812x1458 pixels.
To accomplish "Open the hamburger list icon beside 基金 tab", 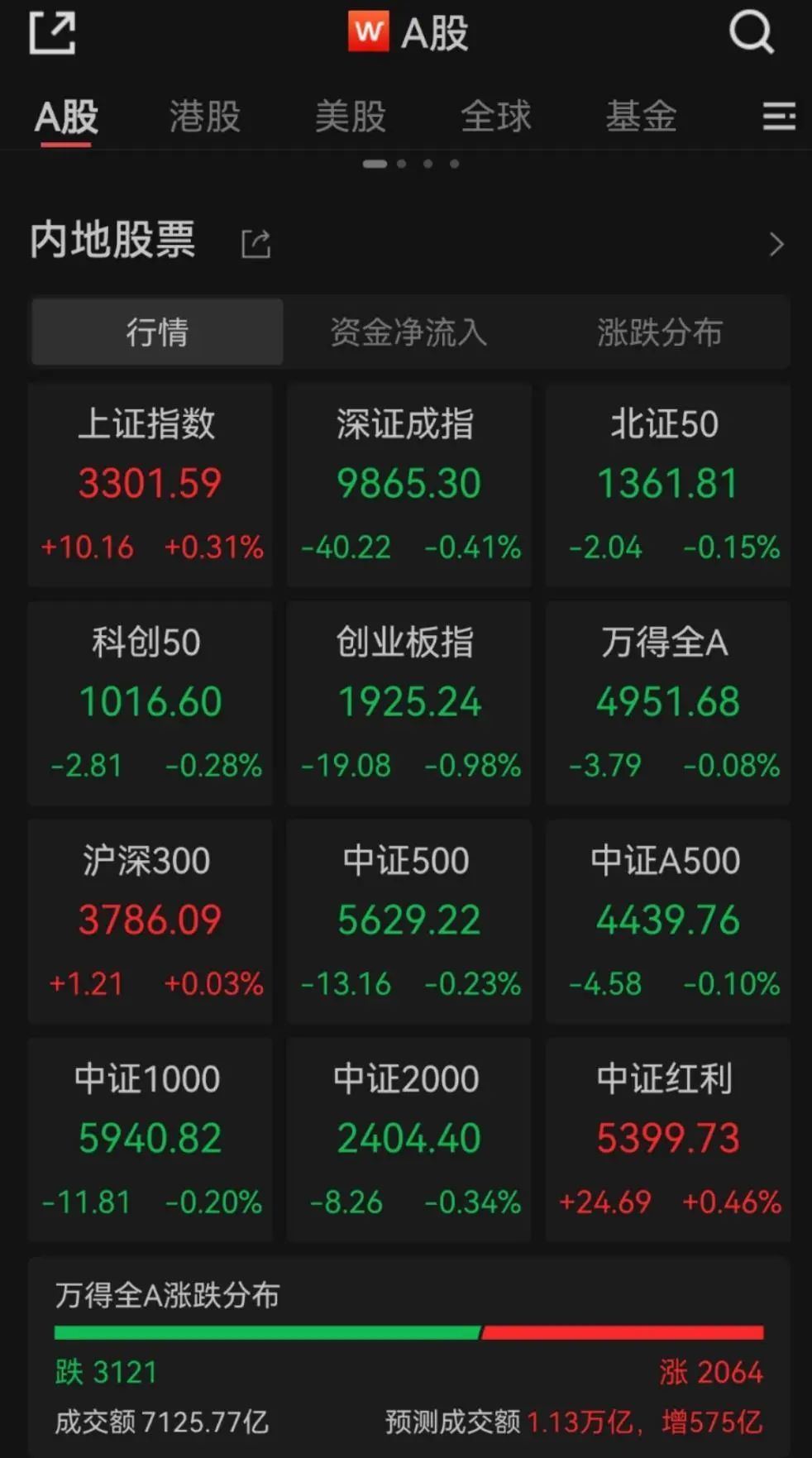I will pyautogui.click(x=777, y=117).
